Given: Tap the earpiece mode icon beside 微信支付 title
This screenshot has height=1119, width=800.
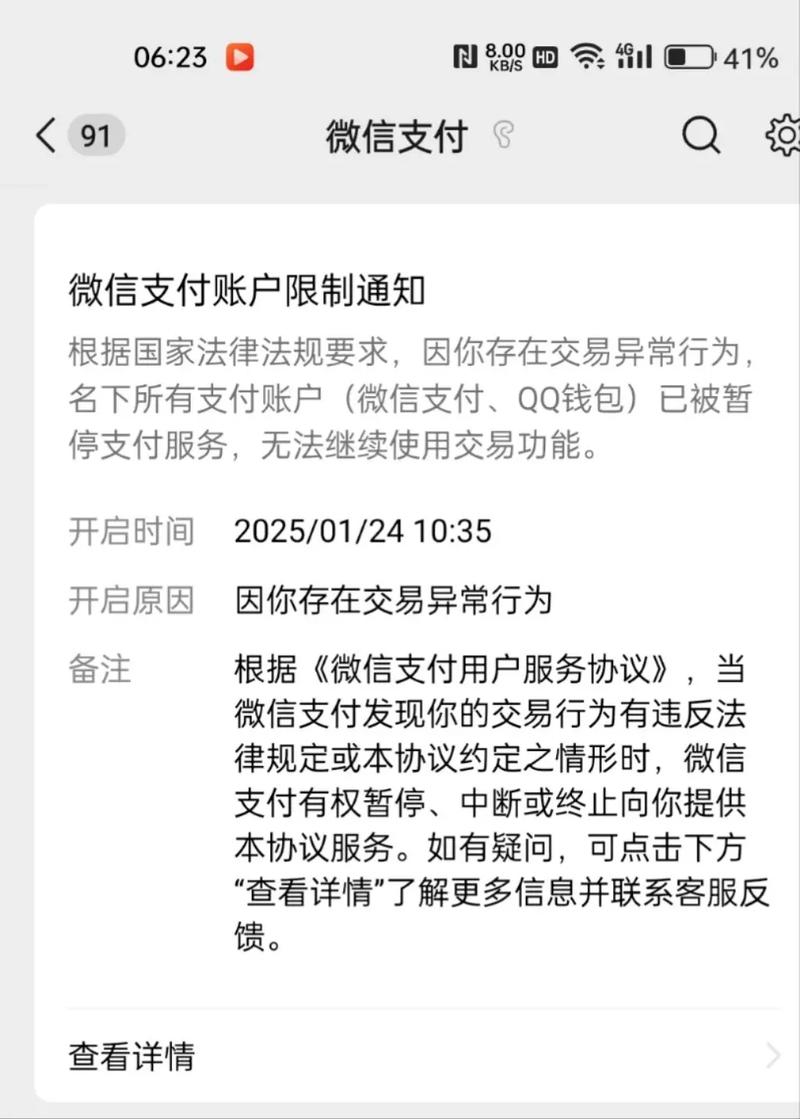Looking at the screenshot, I should pyautogui.click(x=505, y=133).
